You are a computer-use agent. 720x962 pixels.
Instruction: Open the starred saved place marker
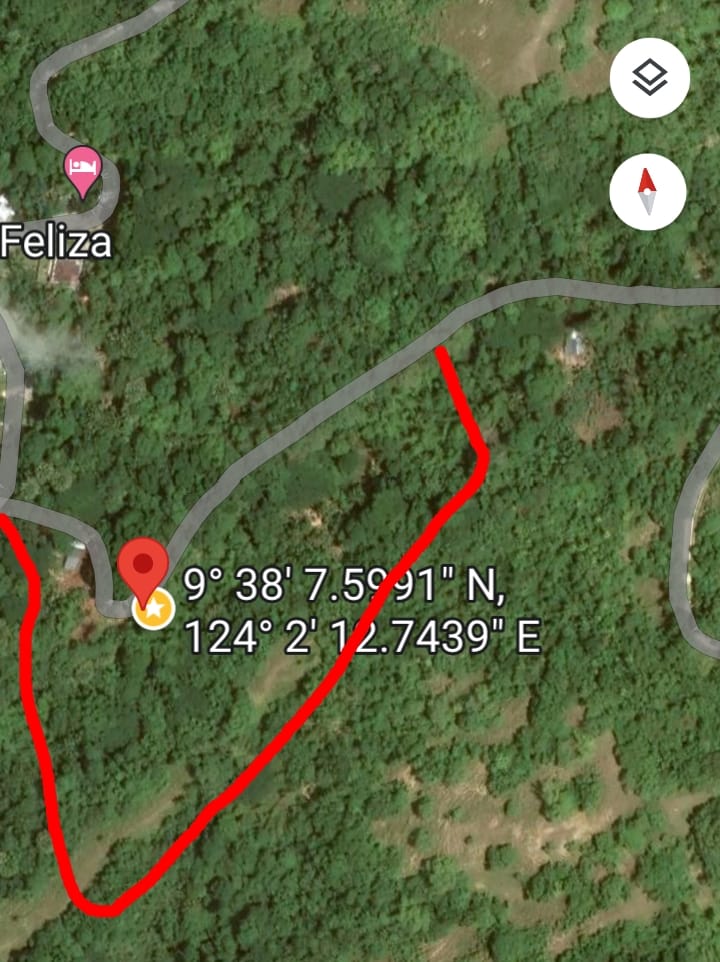[155, 608]
